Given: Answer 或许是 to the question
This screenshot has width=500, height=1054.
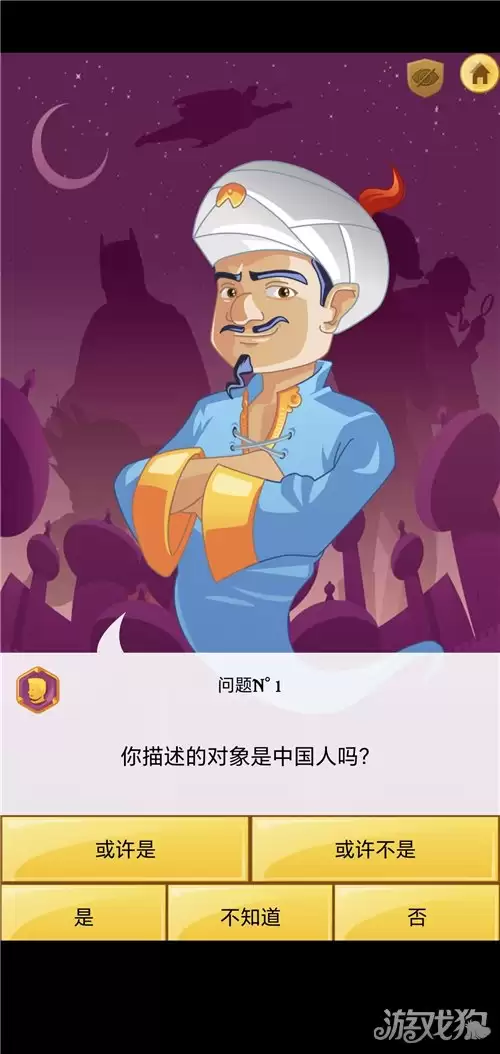Looking at the screenshot, I should click(125, 849).
